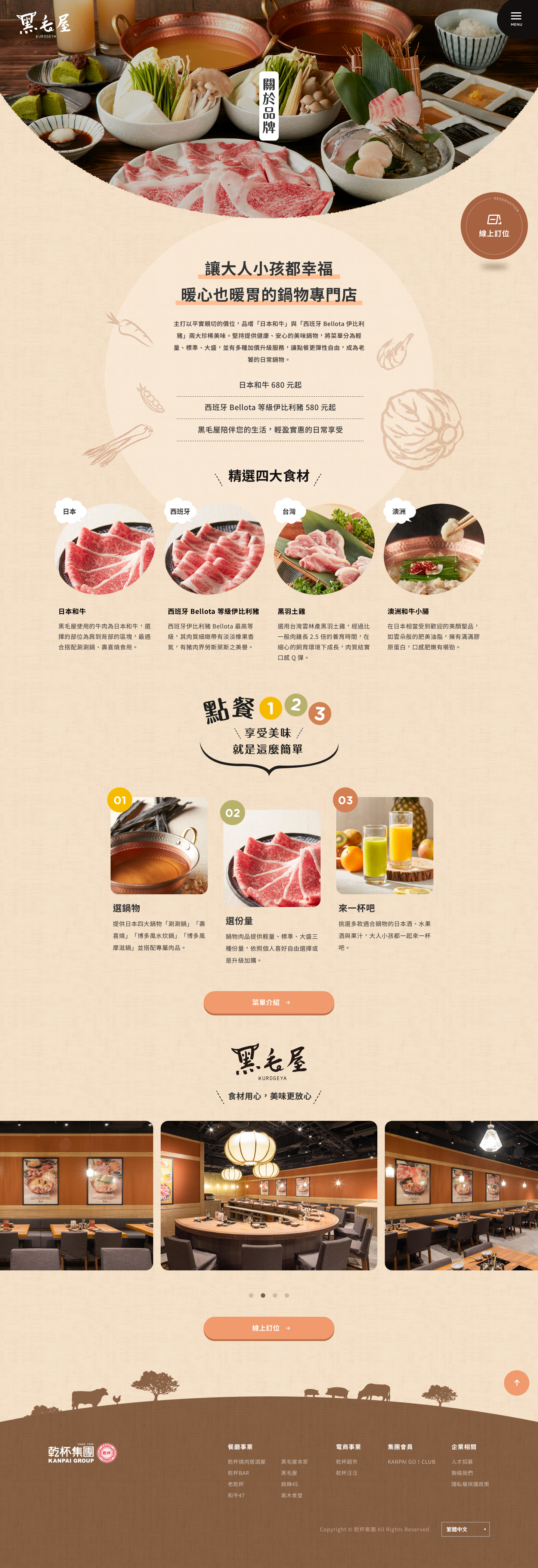Tap the back-to-top arrow button

click(x=516, y=1382)
